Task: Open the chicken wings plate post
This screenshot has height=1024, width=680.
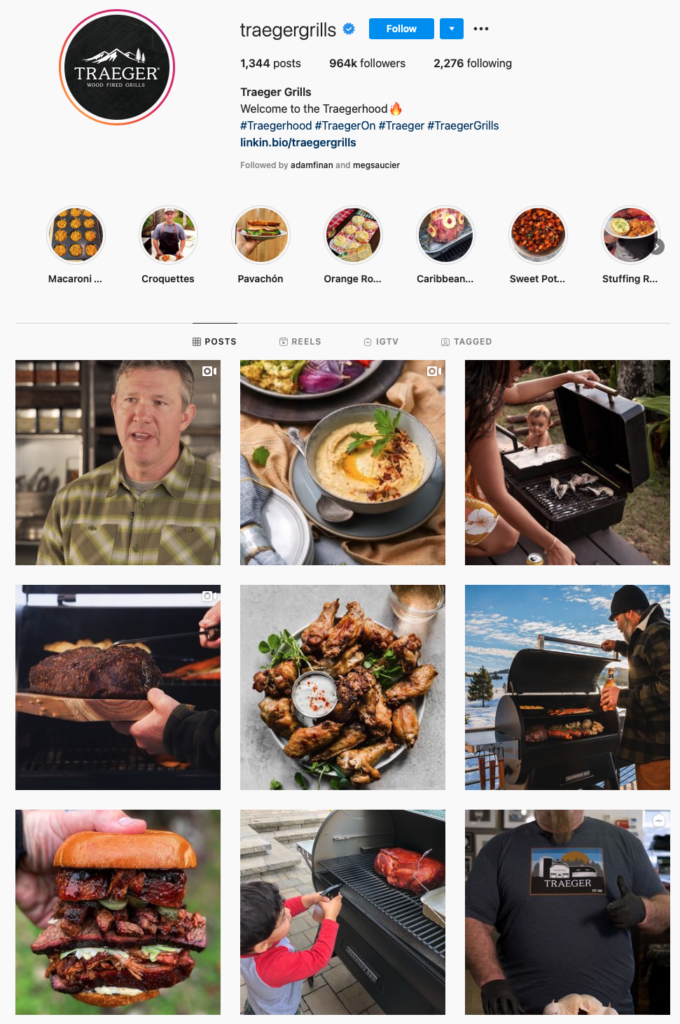Action: tap(342, 688)
